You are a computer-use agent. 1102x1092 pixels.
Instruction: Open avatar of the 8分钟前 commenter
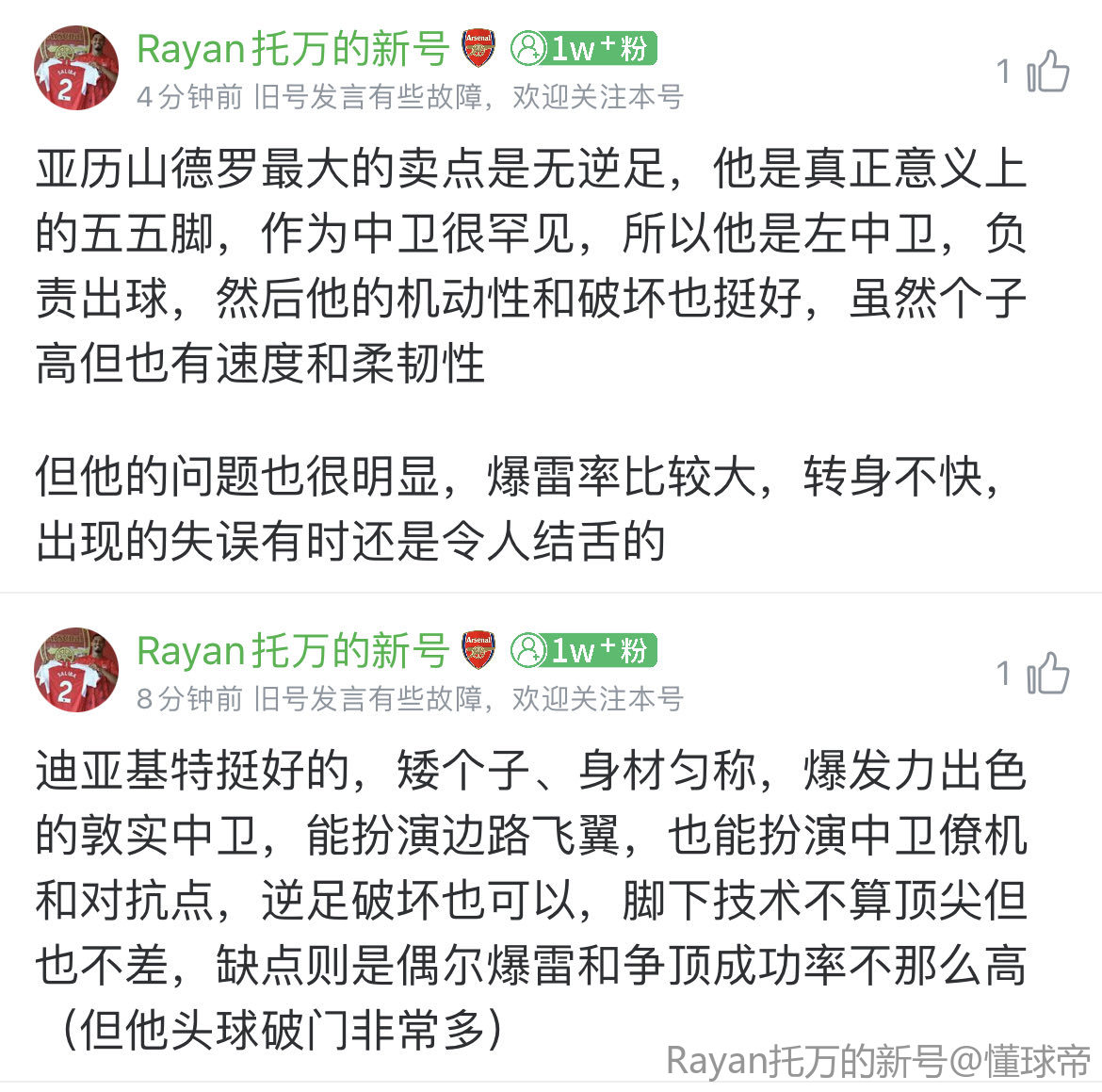[x=76, y=670]
